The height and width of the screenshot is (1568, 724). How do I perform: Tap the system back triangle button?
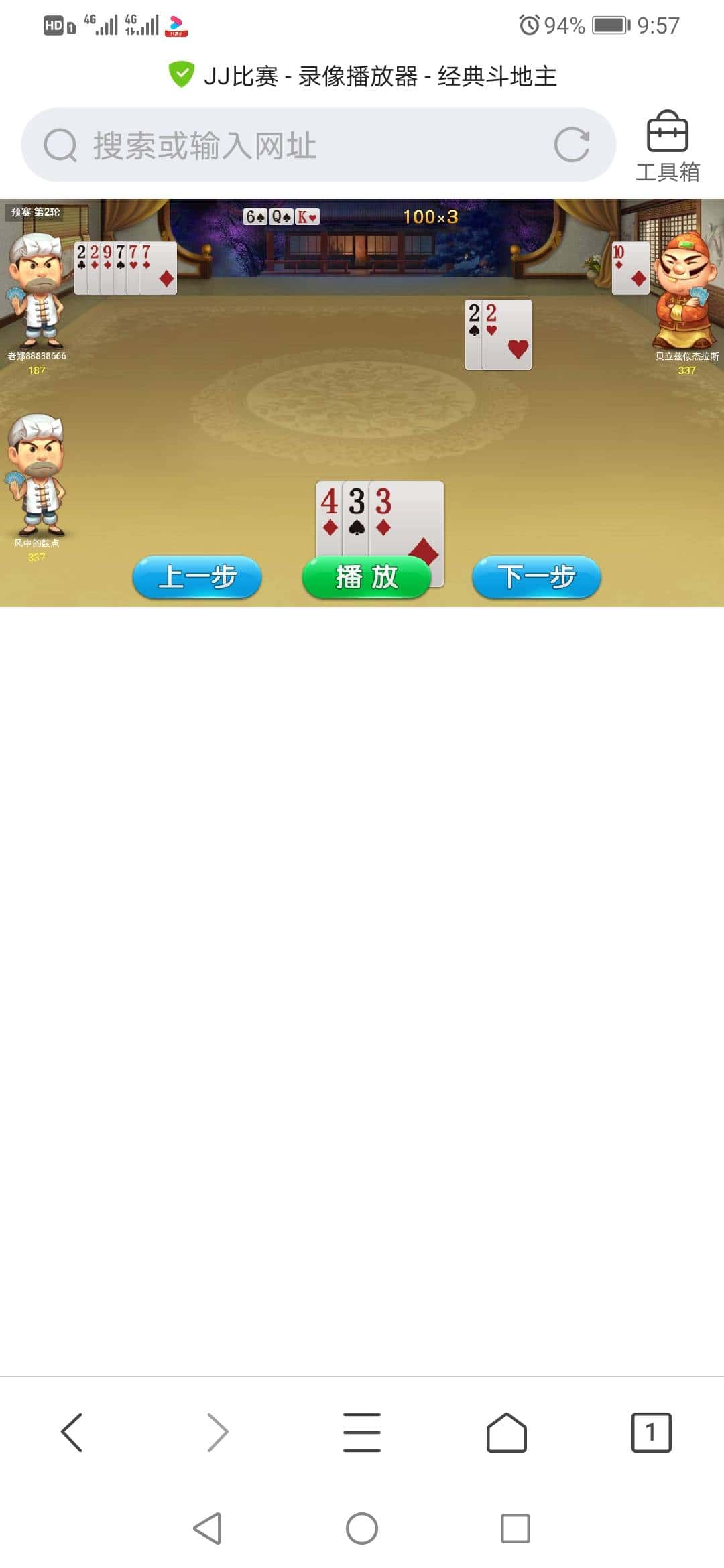[208, 1528]
